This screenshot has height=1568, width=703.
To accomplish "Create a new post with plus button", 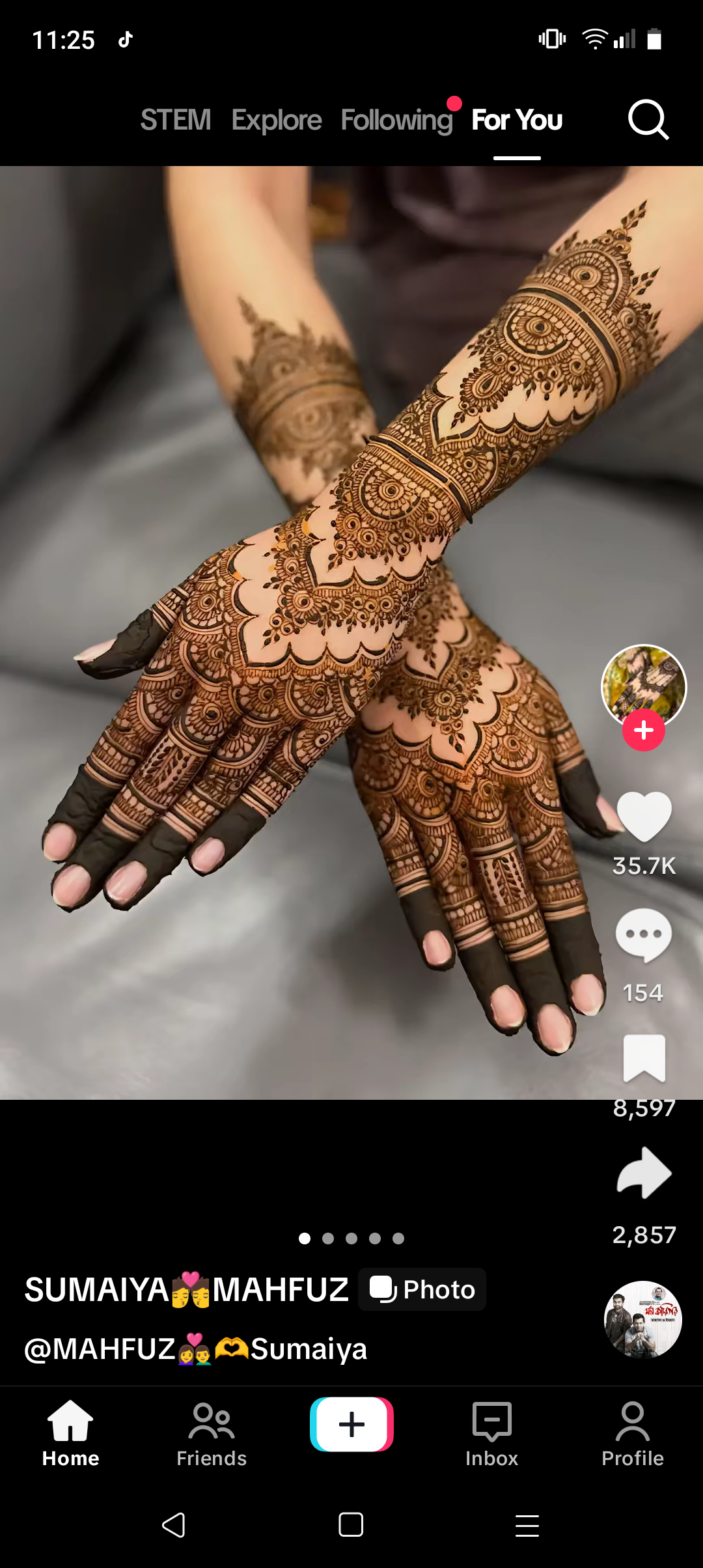I will click(x=351, y=1424).
